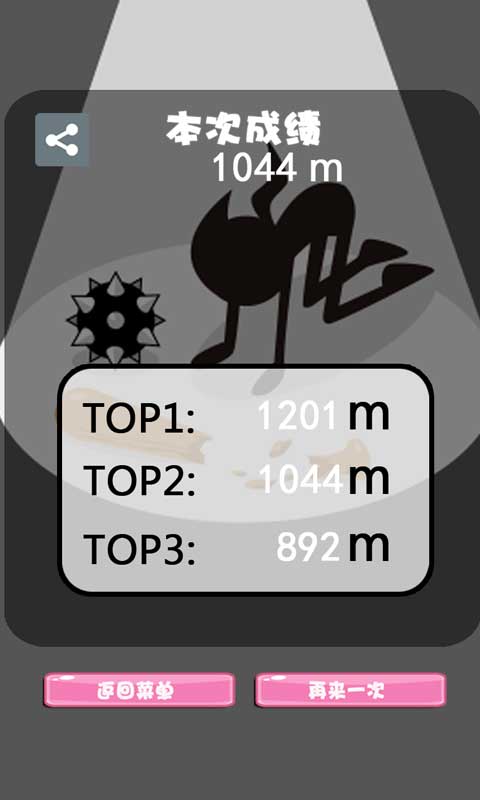
Task: Play again with 再来一次
Action: pyautogui.click(x=350, y=690)
